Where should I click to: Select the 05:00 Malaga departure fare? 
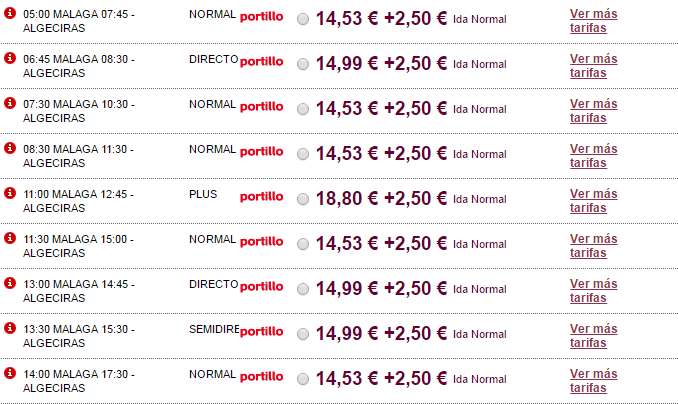(x=303, y=19)
